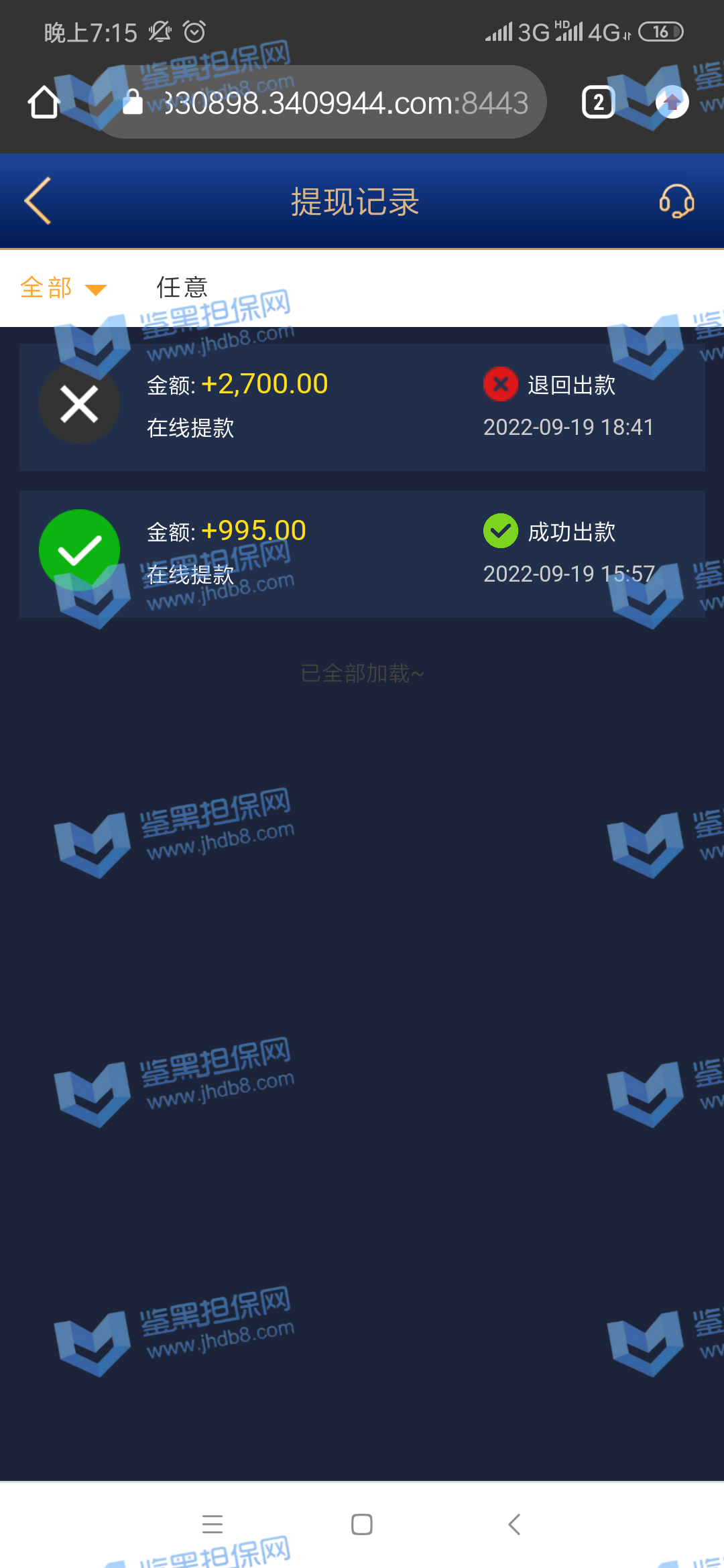Tap the browser home icon
724x1568 pixels.
[x=44, y=103]
